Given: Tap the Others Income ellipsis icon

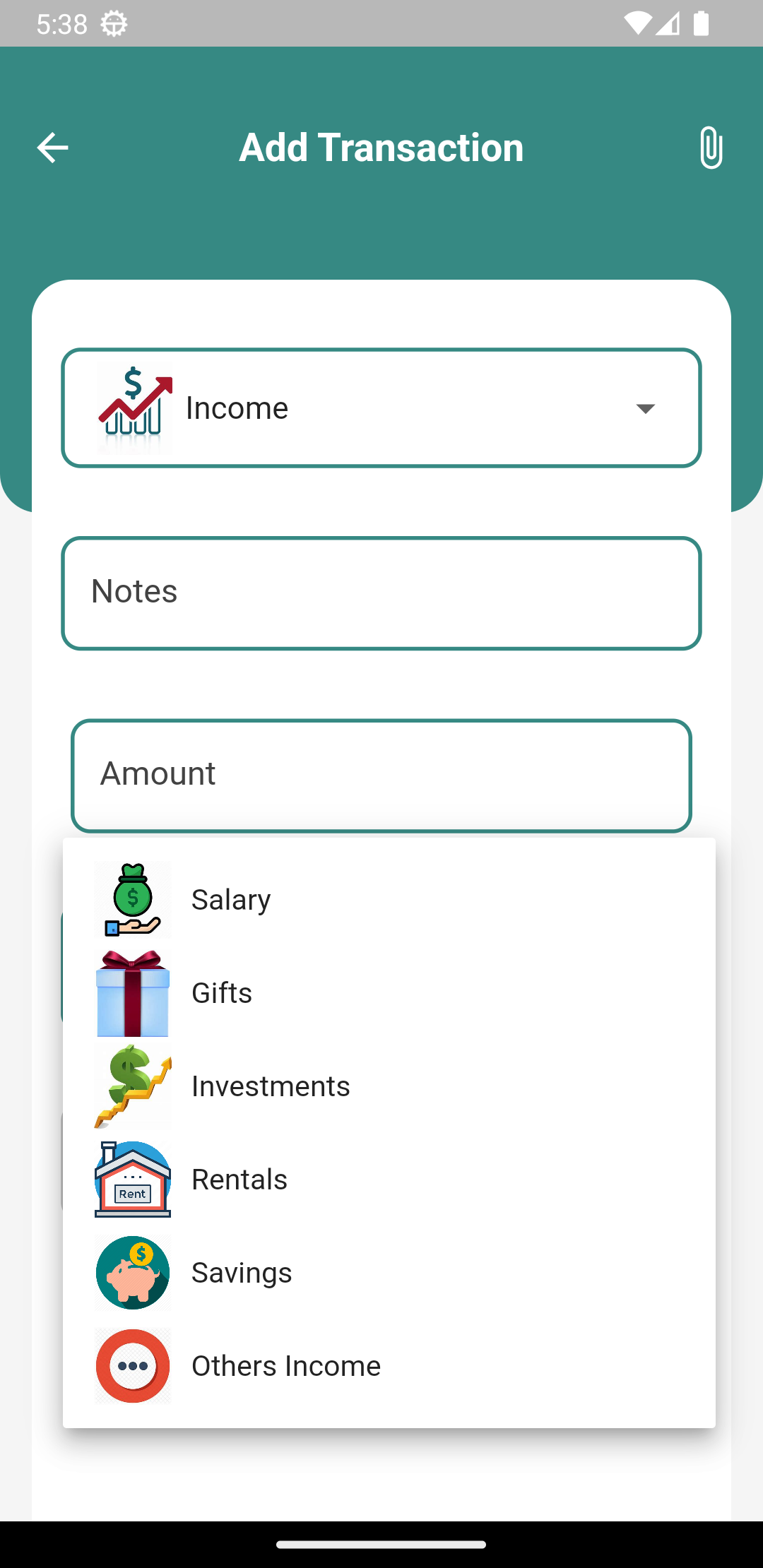Looking at the screenshot, I should point(132,1365).
